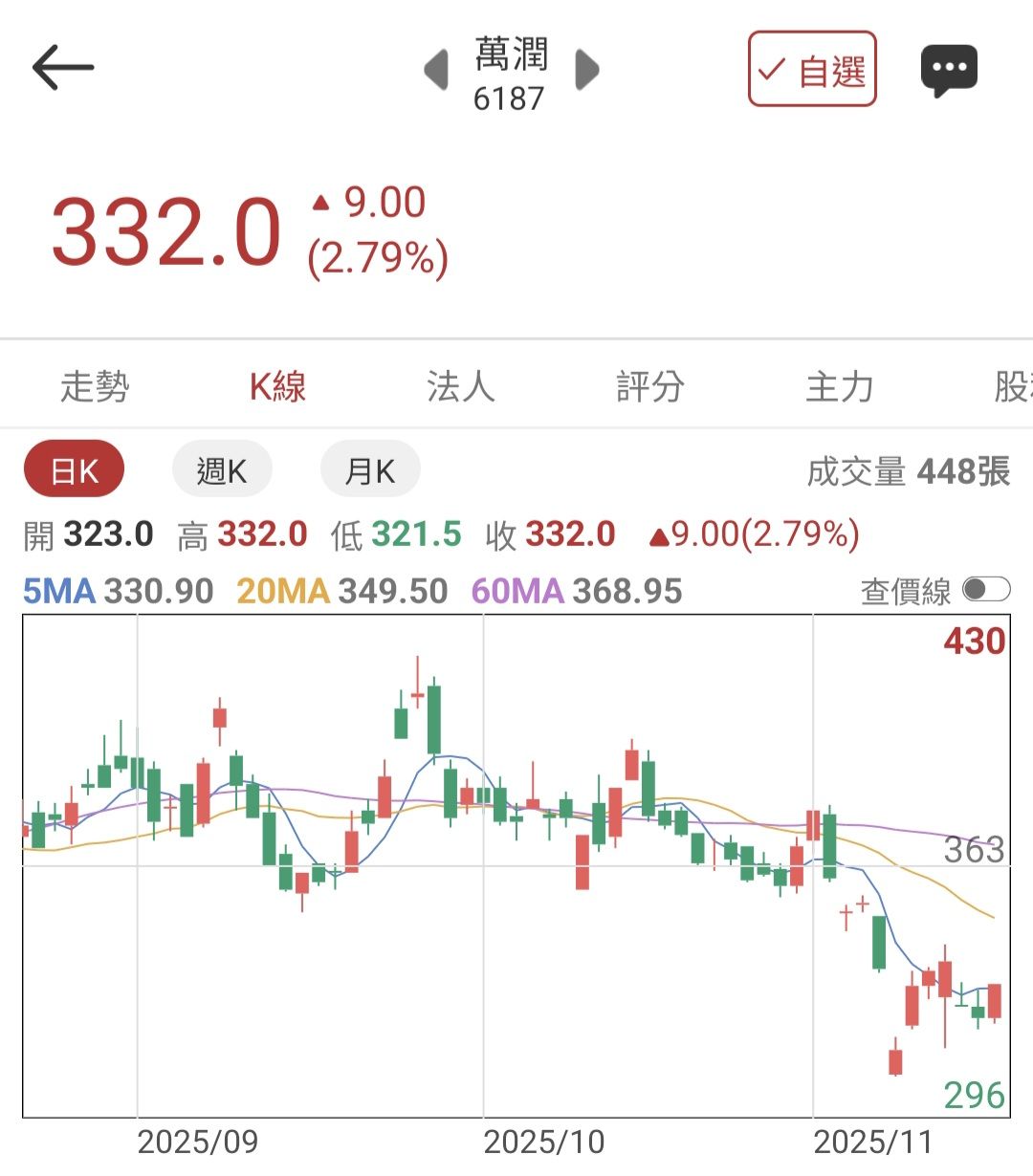View the 評分 tab
This screenshot has height=1176, width=1033.
tap(650, 387)
